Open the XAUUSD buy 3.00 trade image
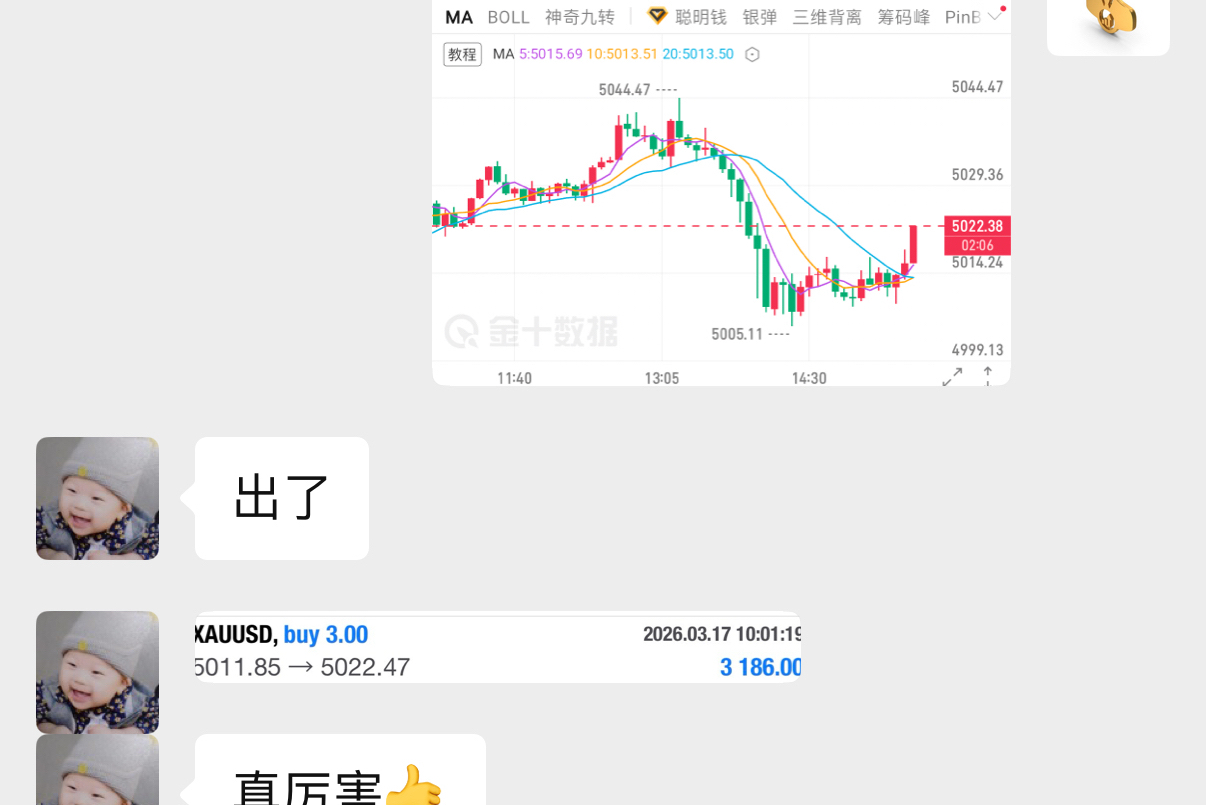1206x805 pixels. [497, 648]
